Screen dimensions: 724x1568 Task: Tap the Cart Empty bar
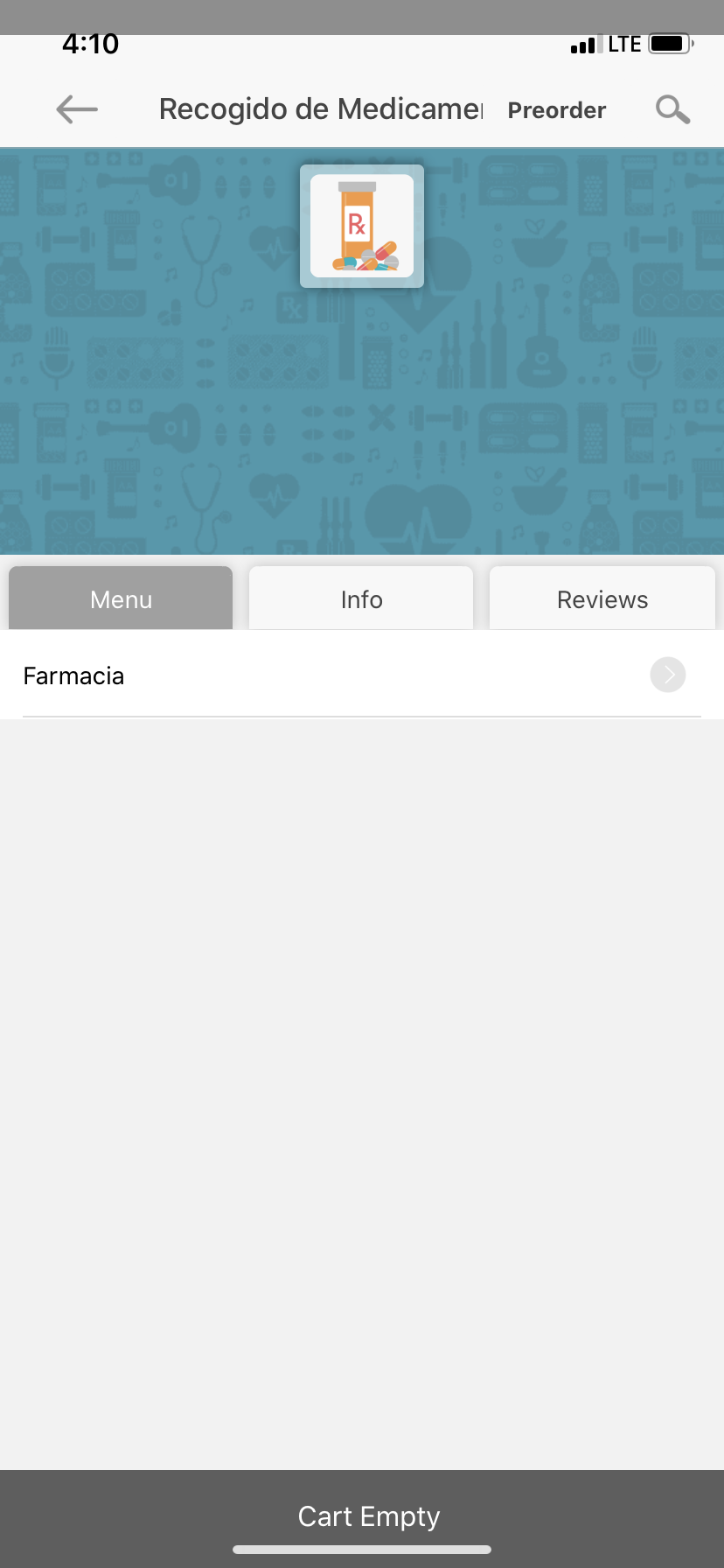point(367,1515)
